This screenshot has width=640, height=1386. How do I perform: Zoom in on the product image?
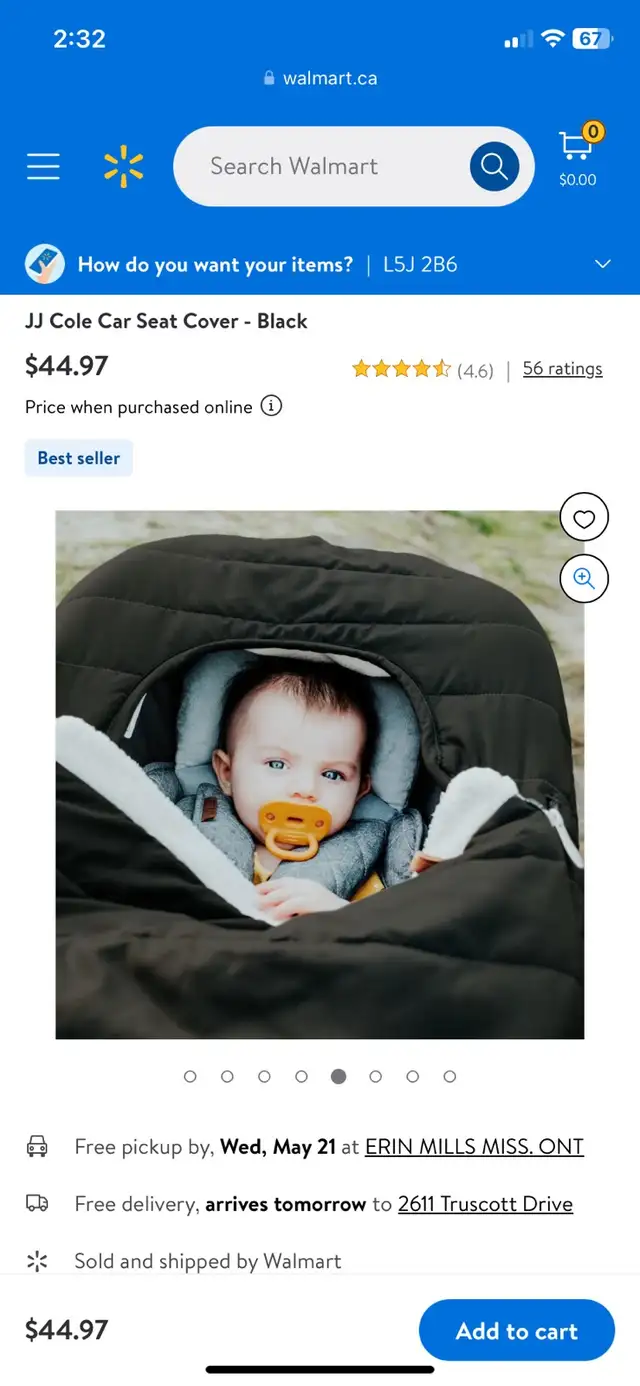pyautogui.click(x=584, y=579)
